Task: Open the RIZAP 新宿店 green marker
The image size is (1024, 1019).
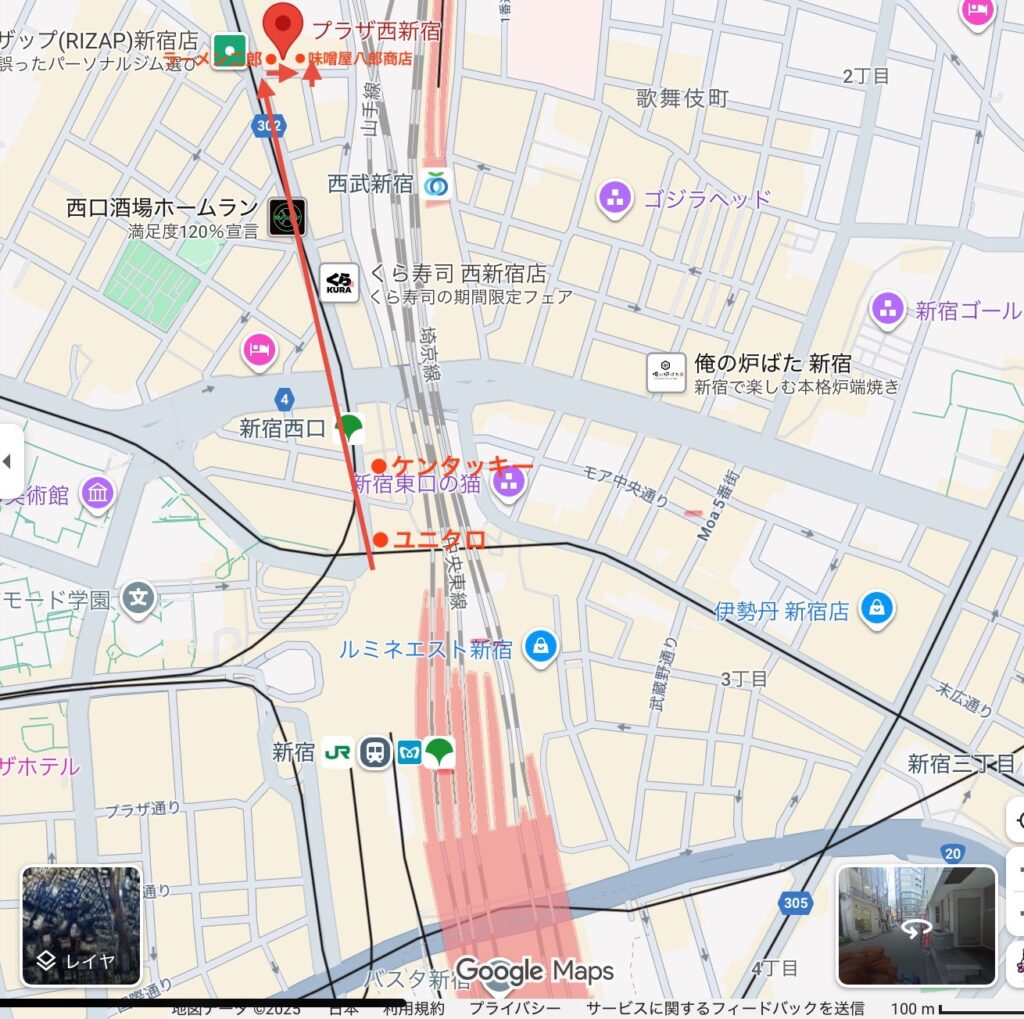Action: [230, 51]
